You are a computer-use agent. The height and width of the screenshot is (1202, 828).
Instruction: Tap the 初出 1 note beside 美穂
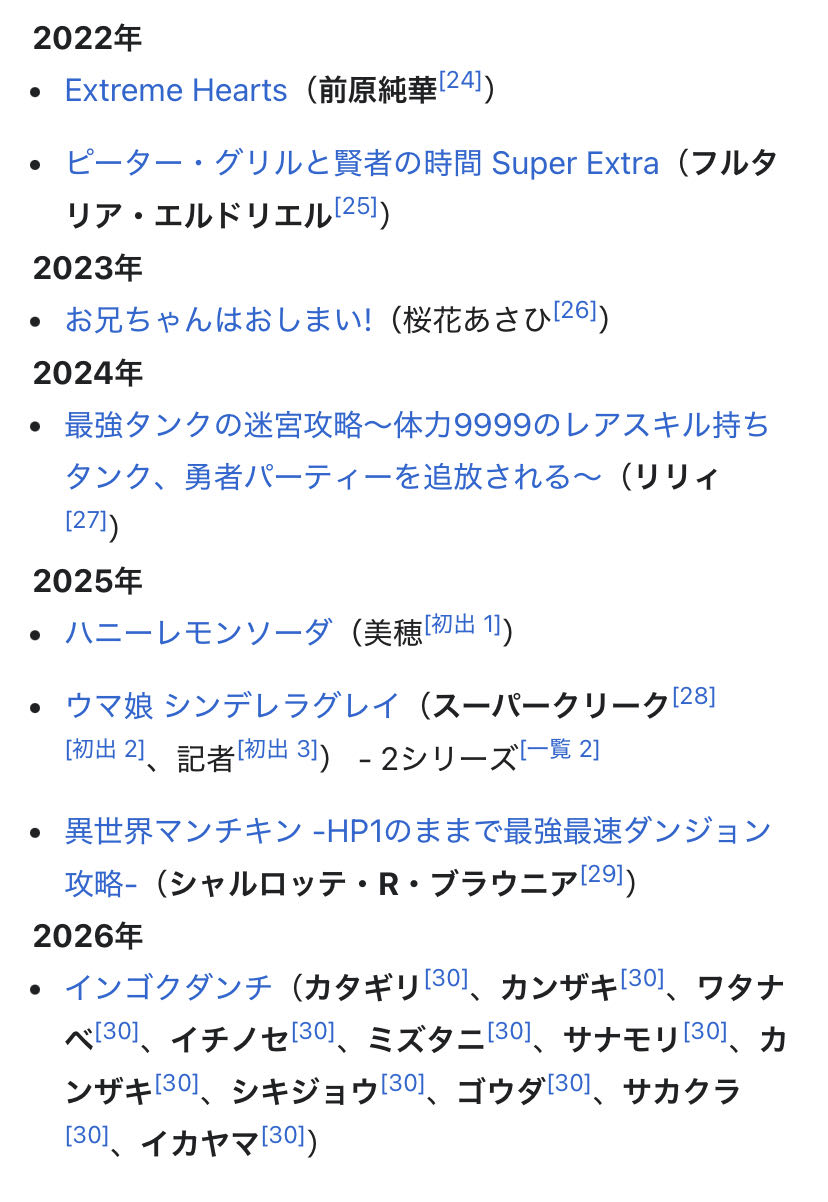click(x=462, y=624)
